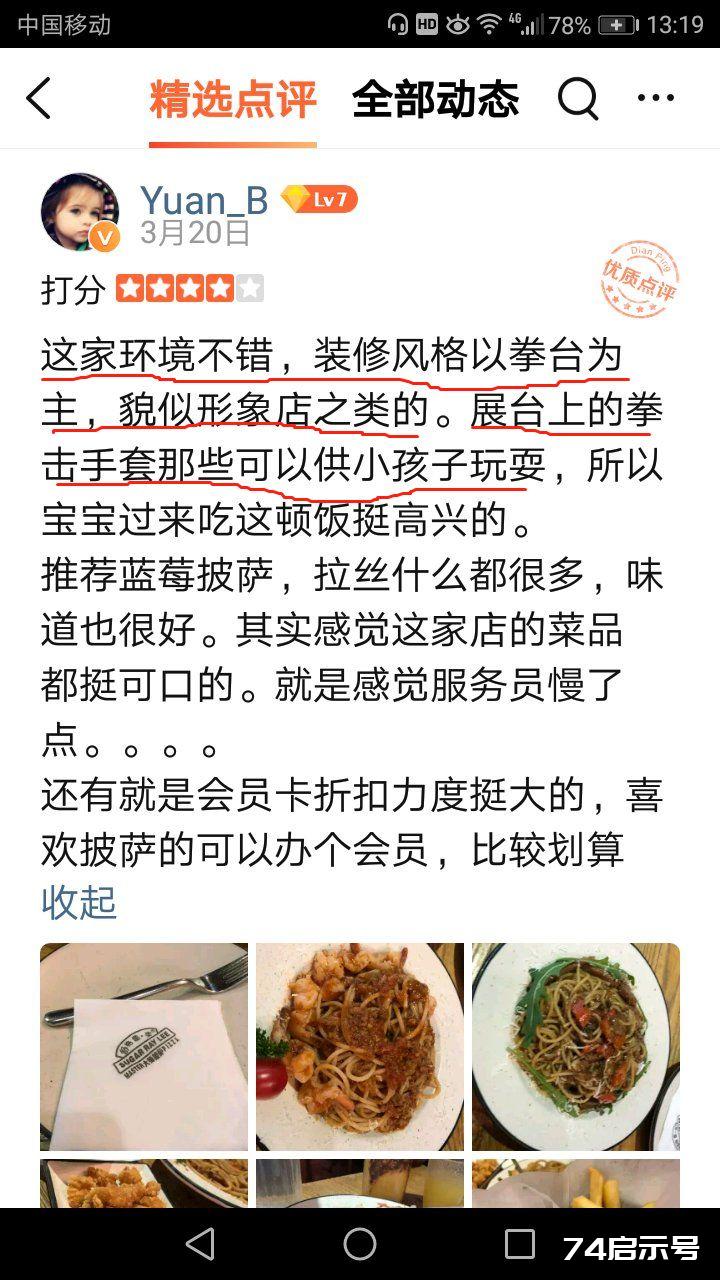Collapse the review with 收起
This screenshot has width=720, height=1280.
tap(79, 901)
